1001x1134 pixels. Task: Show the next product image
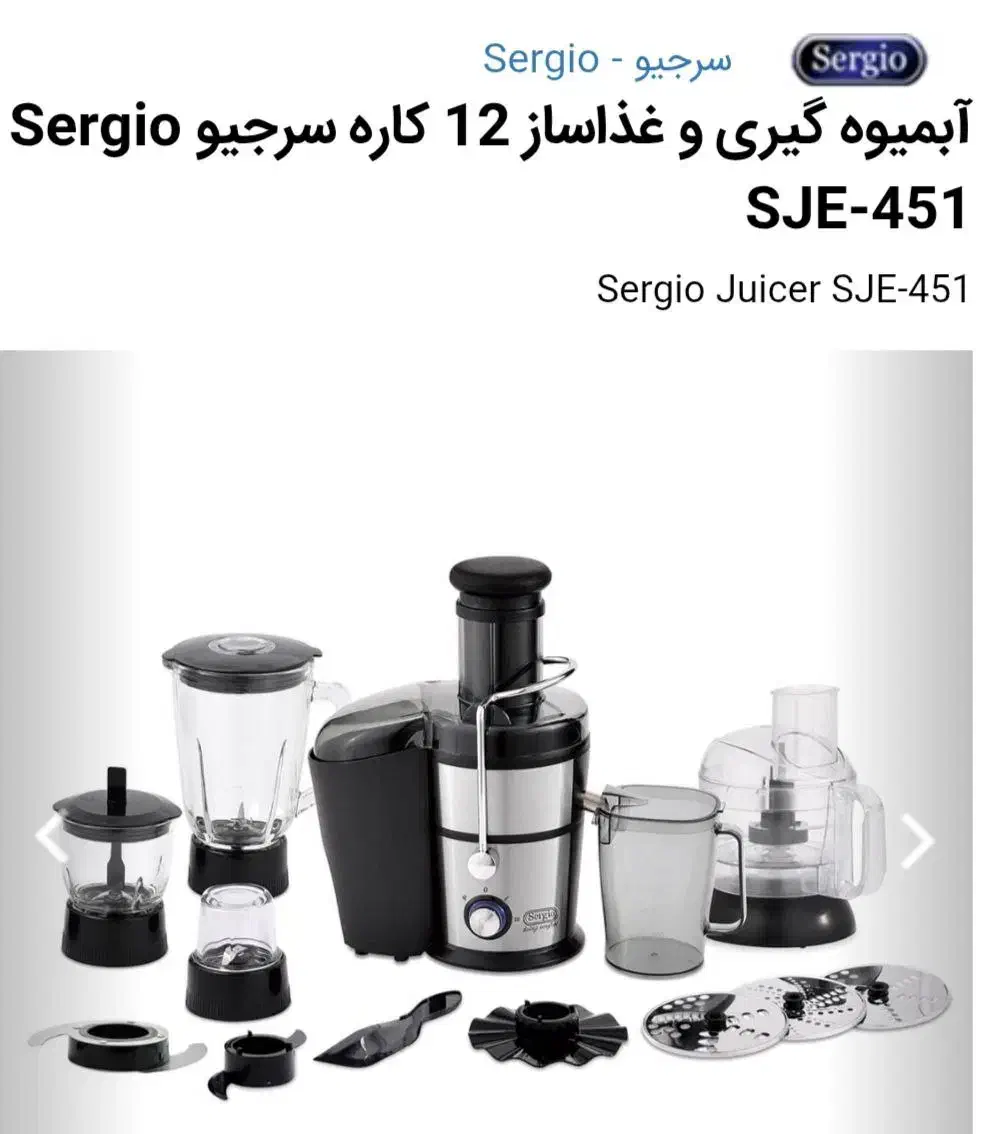click(916, 841)
